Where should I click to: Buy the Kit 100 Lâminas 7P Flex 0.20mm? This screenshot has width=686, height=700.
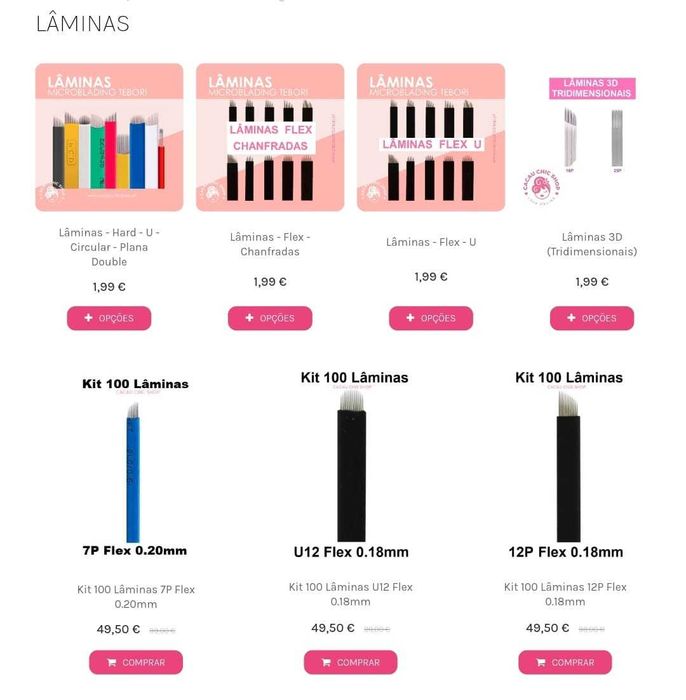(135, 662)
